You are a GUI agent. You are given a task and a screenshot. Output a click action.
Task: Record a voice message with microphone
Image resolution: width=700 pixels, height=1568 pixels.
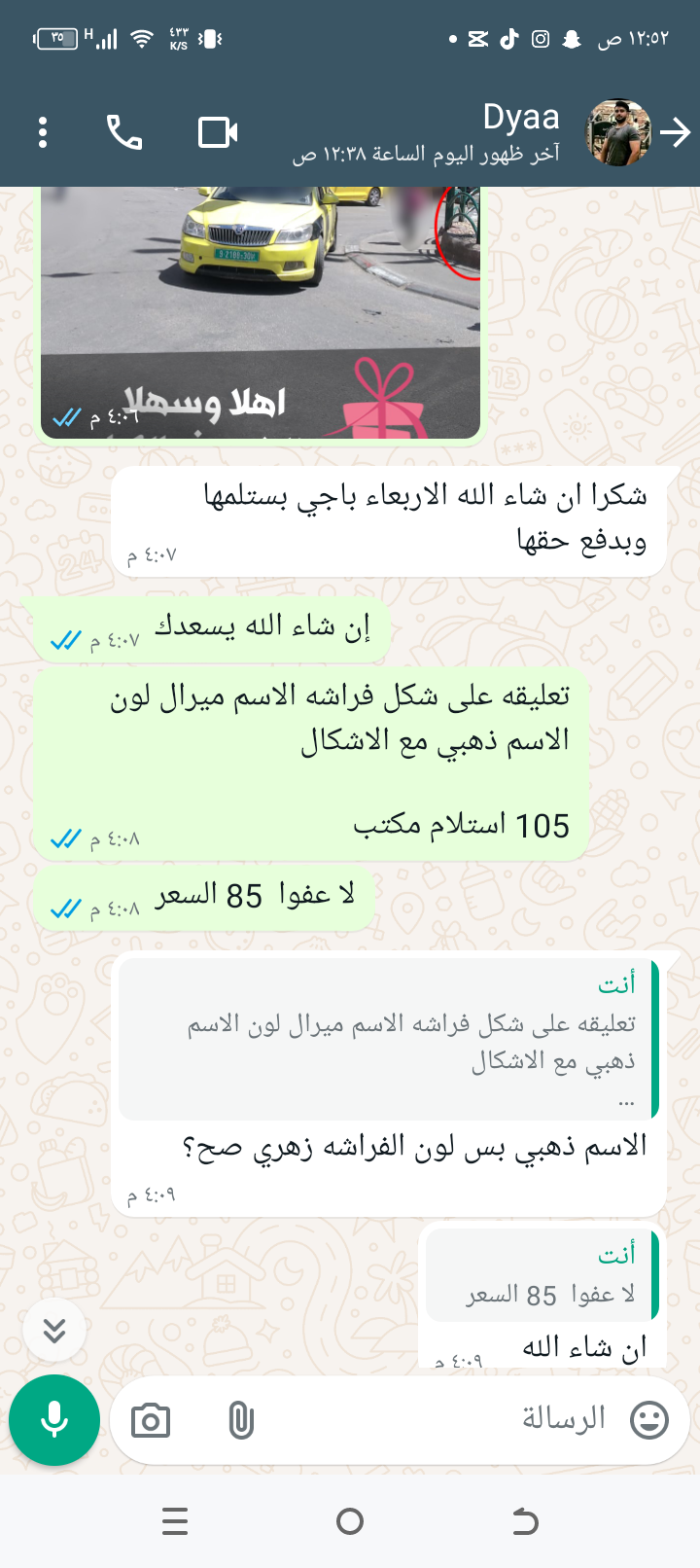[54, 1420]
